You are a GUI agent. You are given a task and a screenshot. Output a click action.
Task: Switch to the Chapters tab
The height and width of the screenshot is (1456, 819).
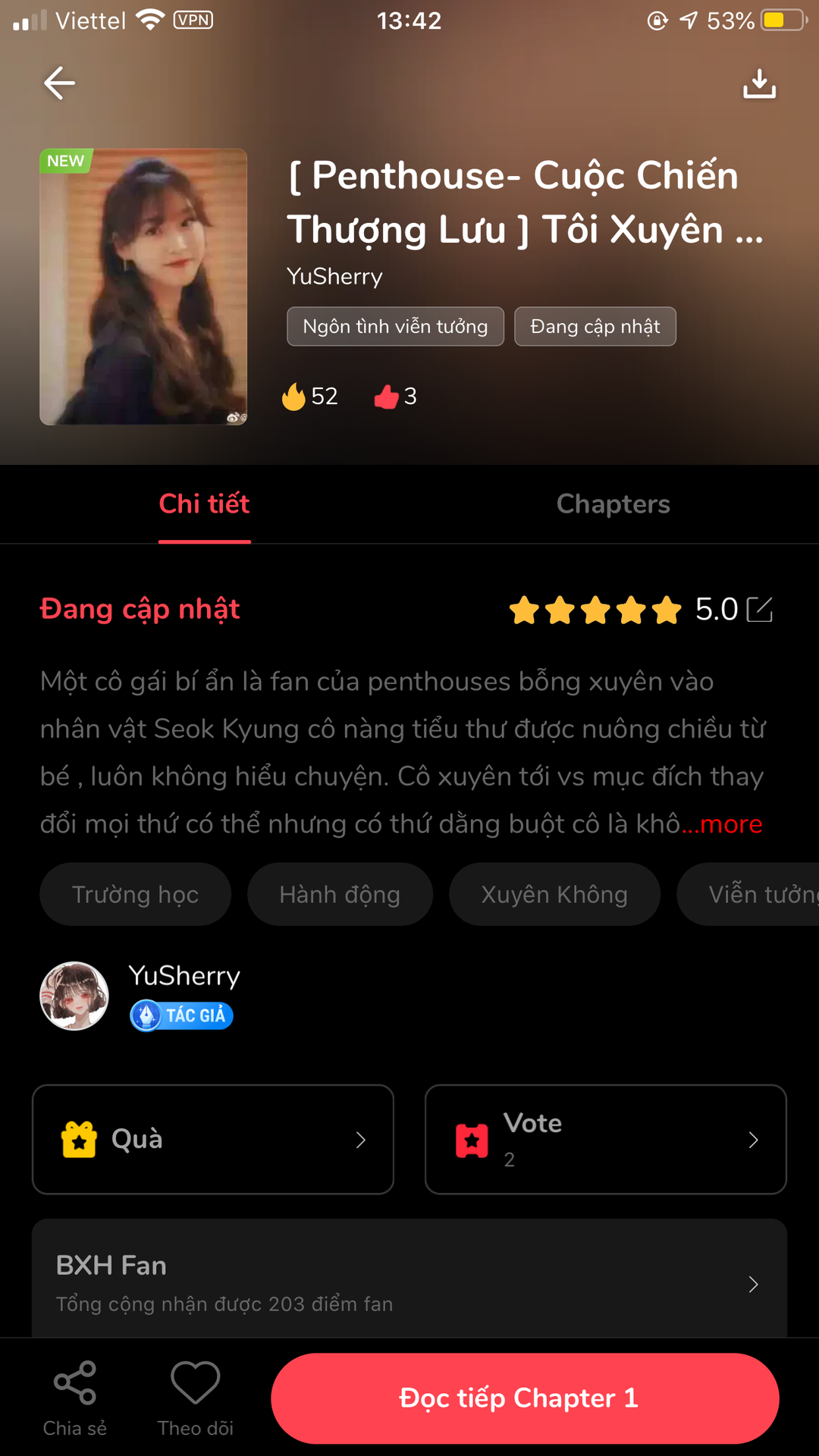(x=613, y=504)
